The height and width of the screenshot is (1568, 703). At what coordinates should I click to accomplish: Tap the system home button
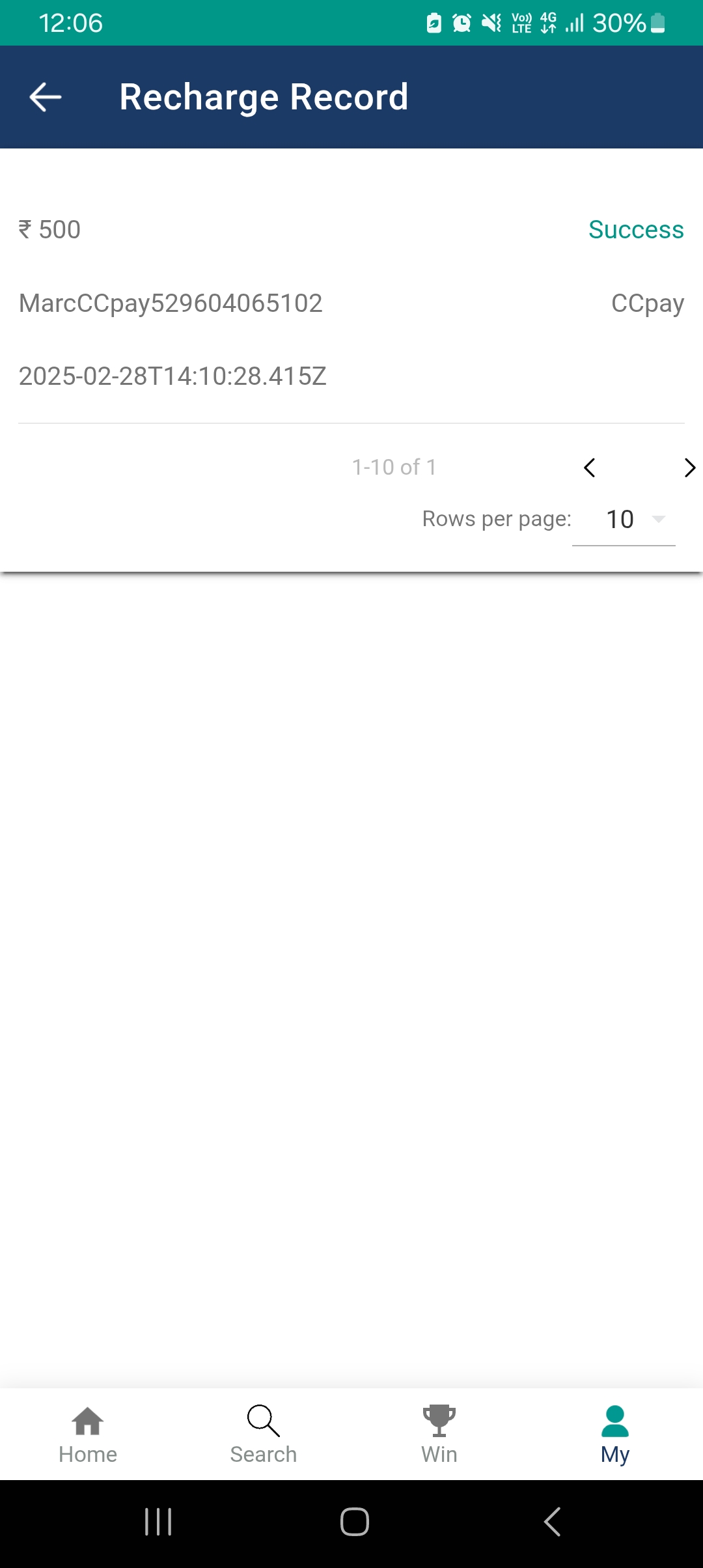[x=355, y=1522]
